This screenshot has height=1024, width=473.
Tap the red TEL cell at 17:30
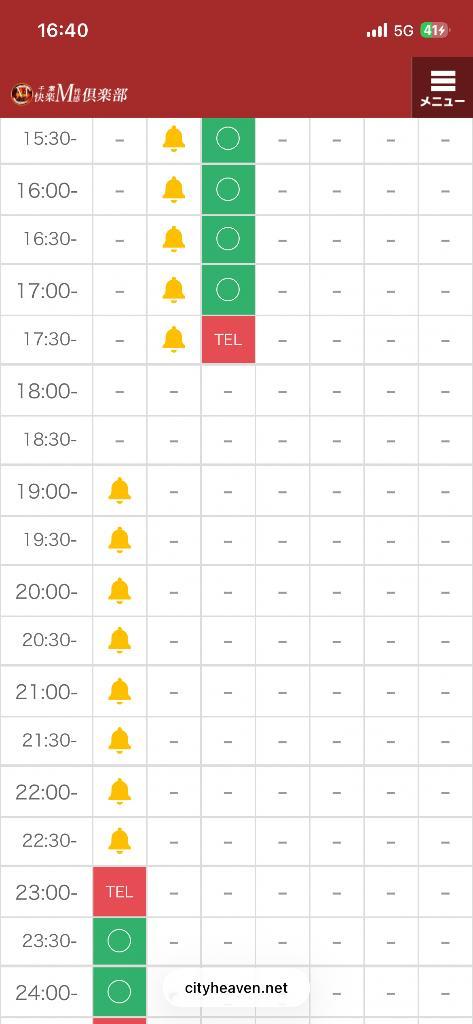coord(227,340)
